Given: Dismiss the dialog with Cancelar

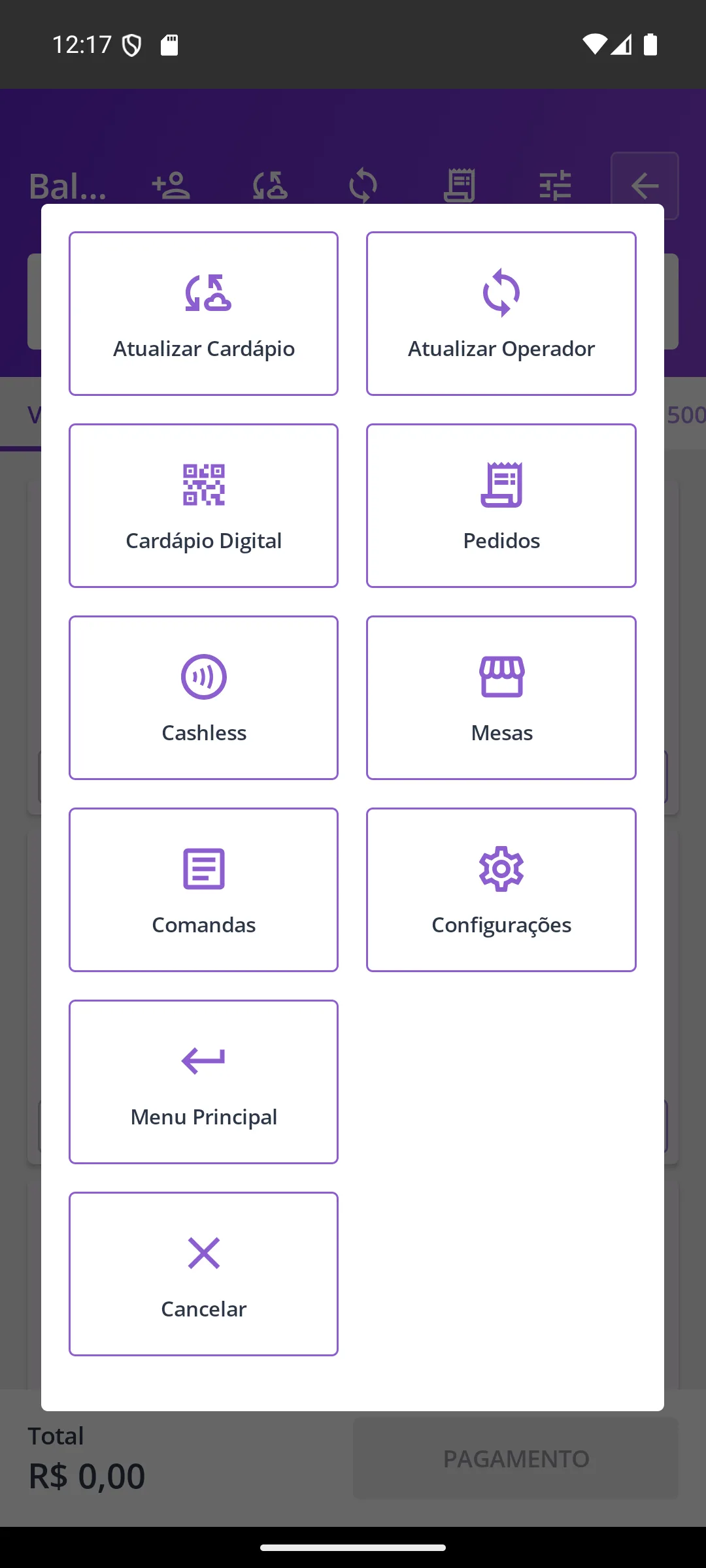Looking at the screenshot, I should tap(203, 1274).
